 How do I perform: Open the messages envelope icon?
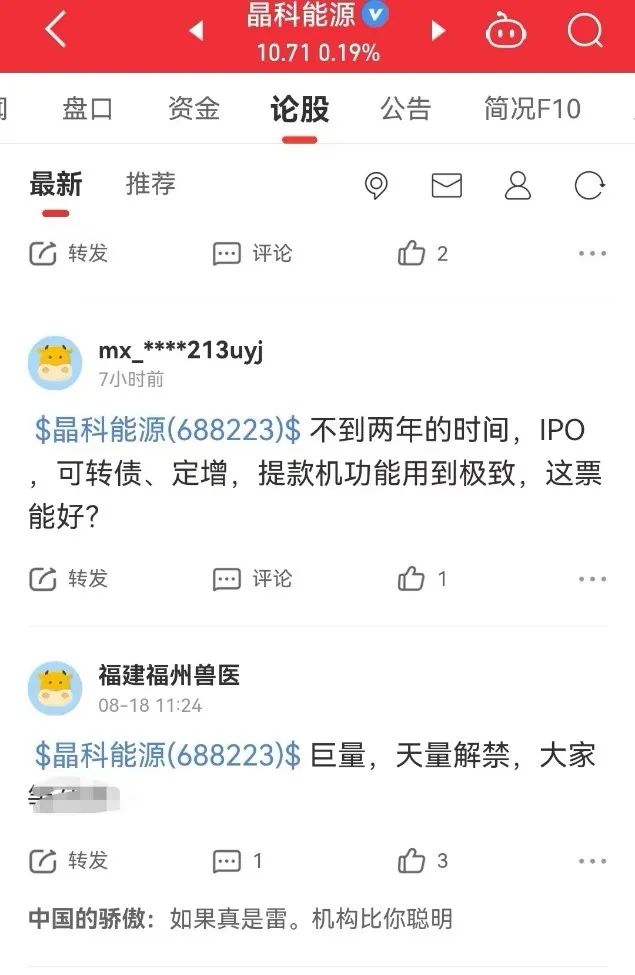(446, 186)
